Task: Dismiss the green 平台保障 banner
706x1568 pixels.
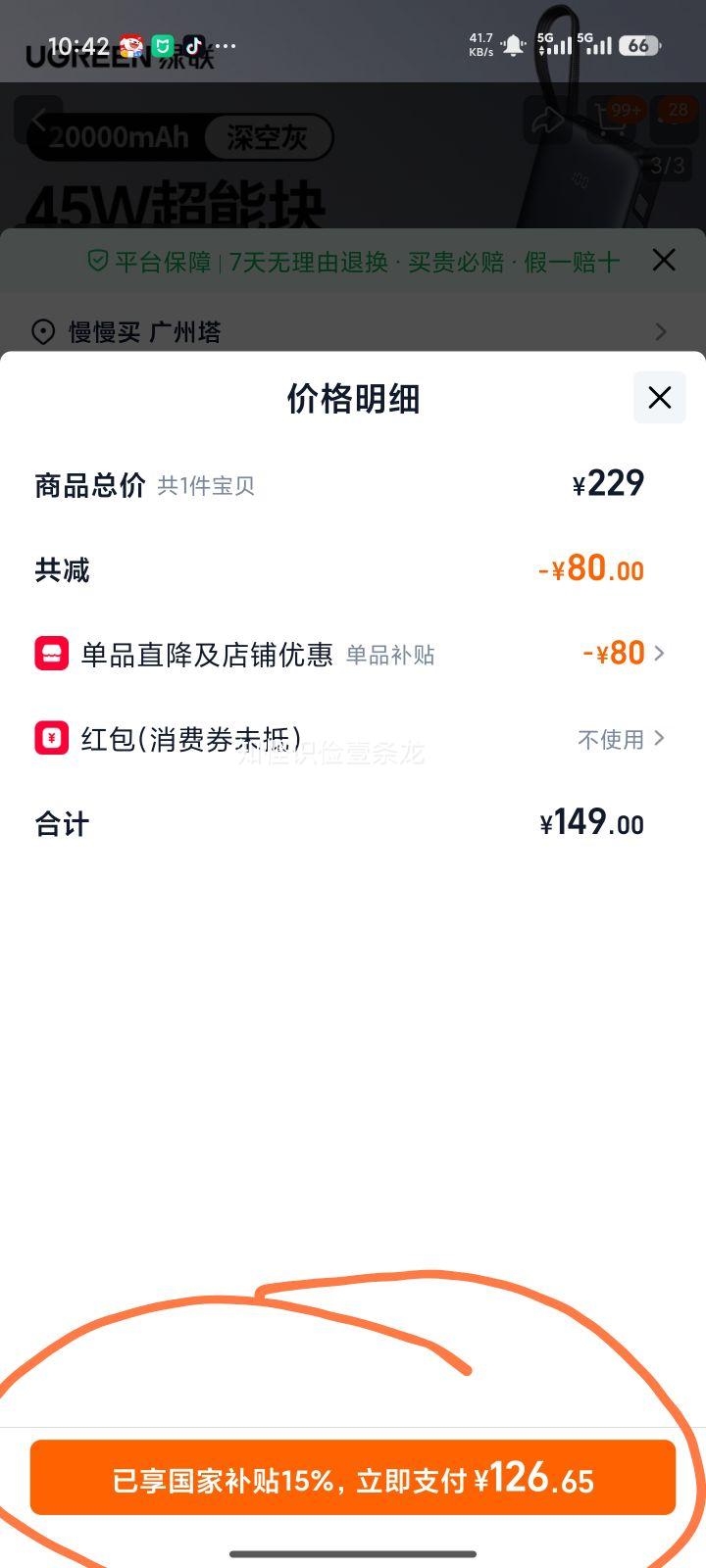Action: [x=665, y=261]
